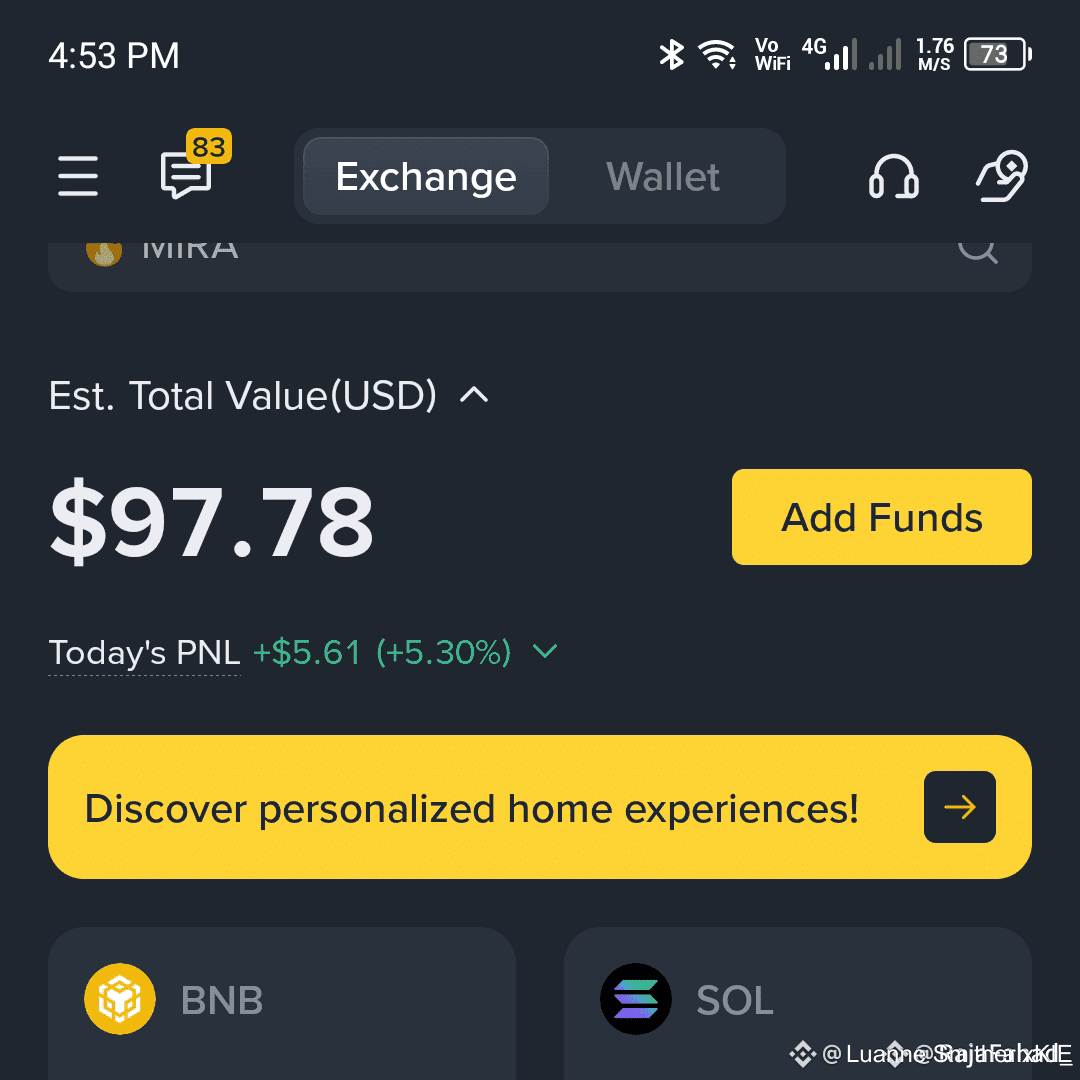Screen dimensions: 1080x1080
Task: Open Discover personalized home experiences banner
Action: (x=539, y=807)
